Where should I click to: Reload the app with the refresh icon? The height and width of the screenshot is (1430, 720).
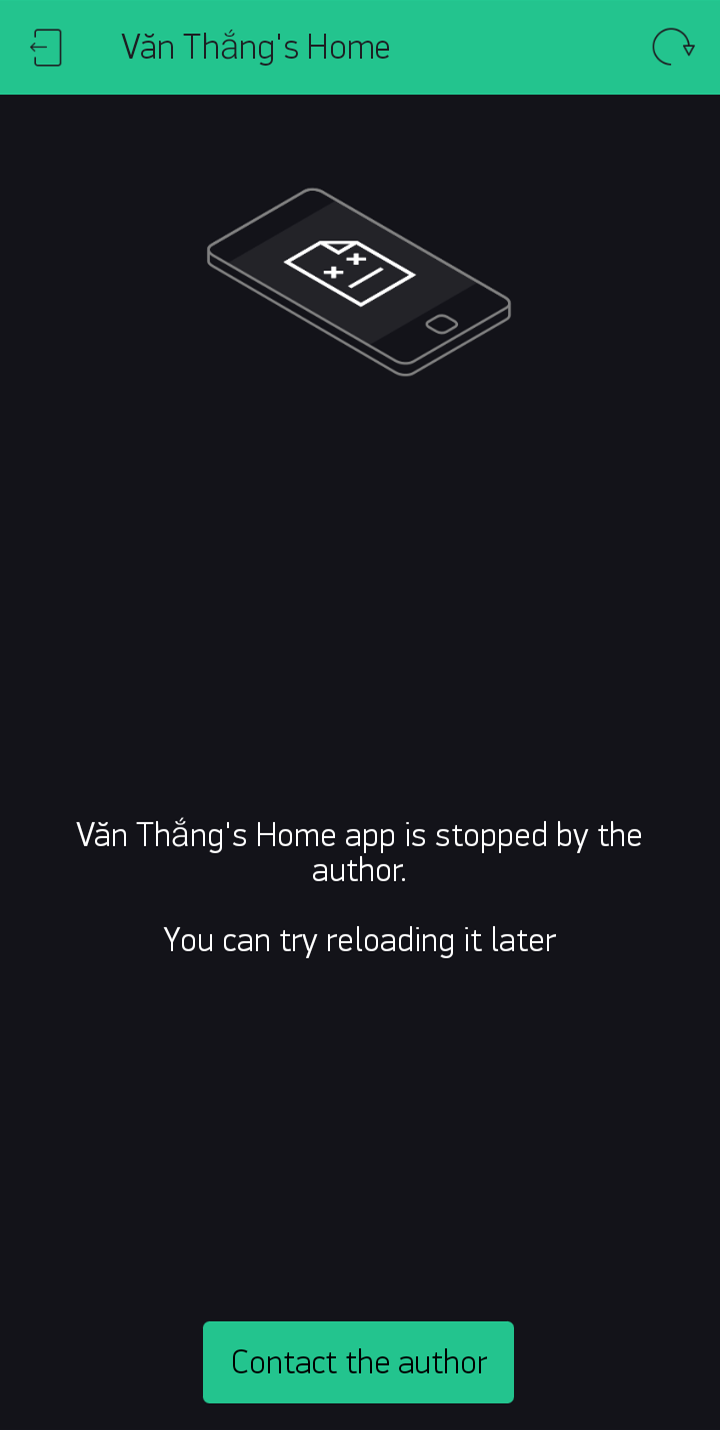673,47
